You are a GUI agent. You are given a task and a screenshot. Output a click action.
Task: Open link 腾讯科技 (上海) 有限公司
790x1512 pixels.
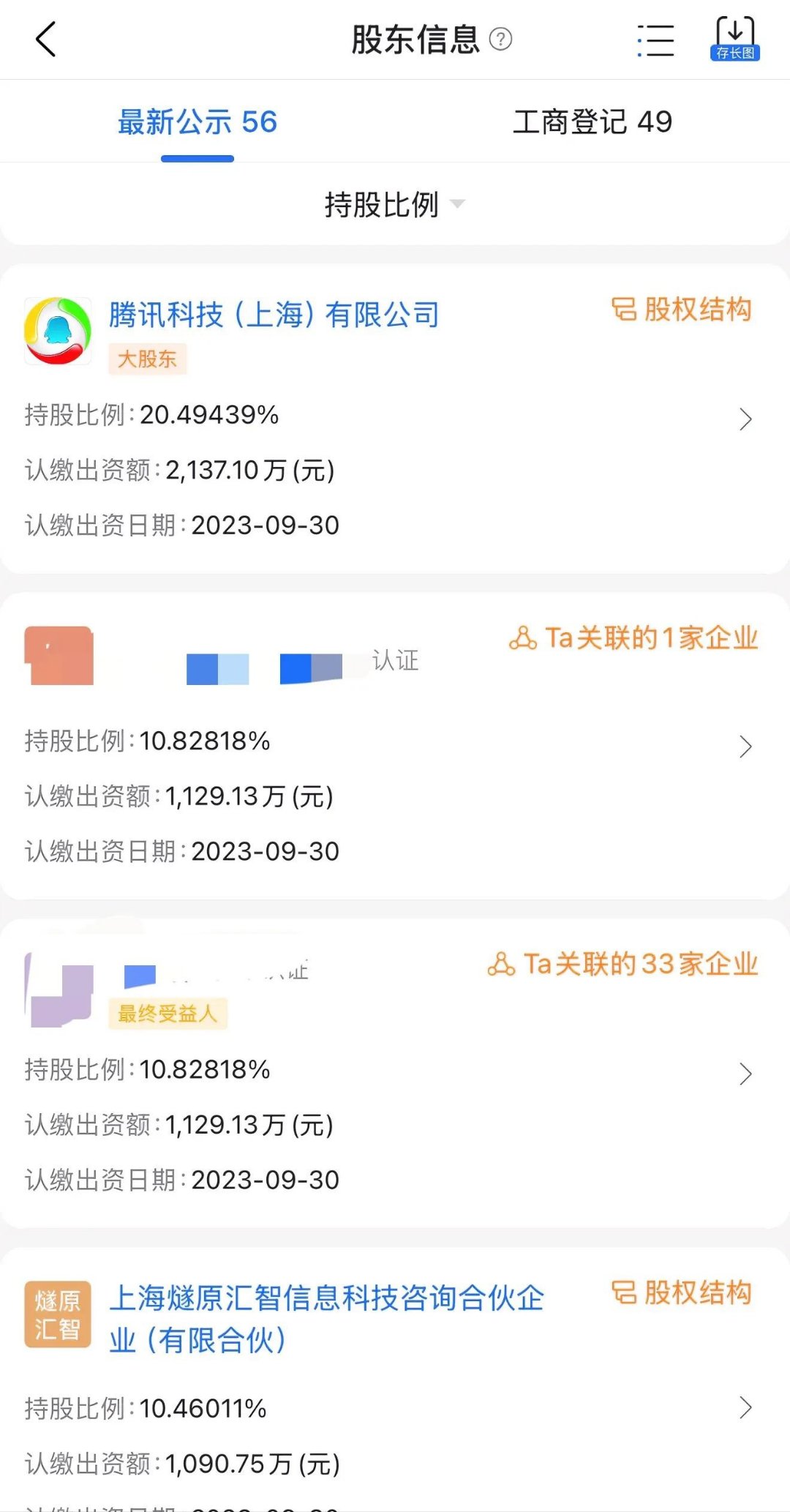[274, 315]
